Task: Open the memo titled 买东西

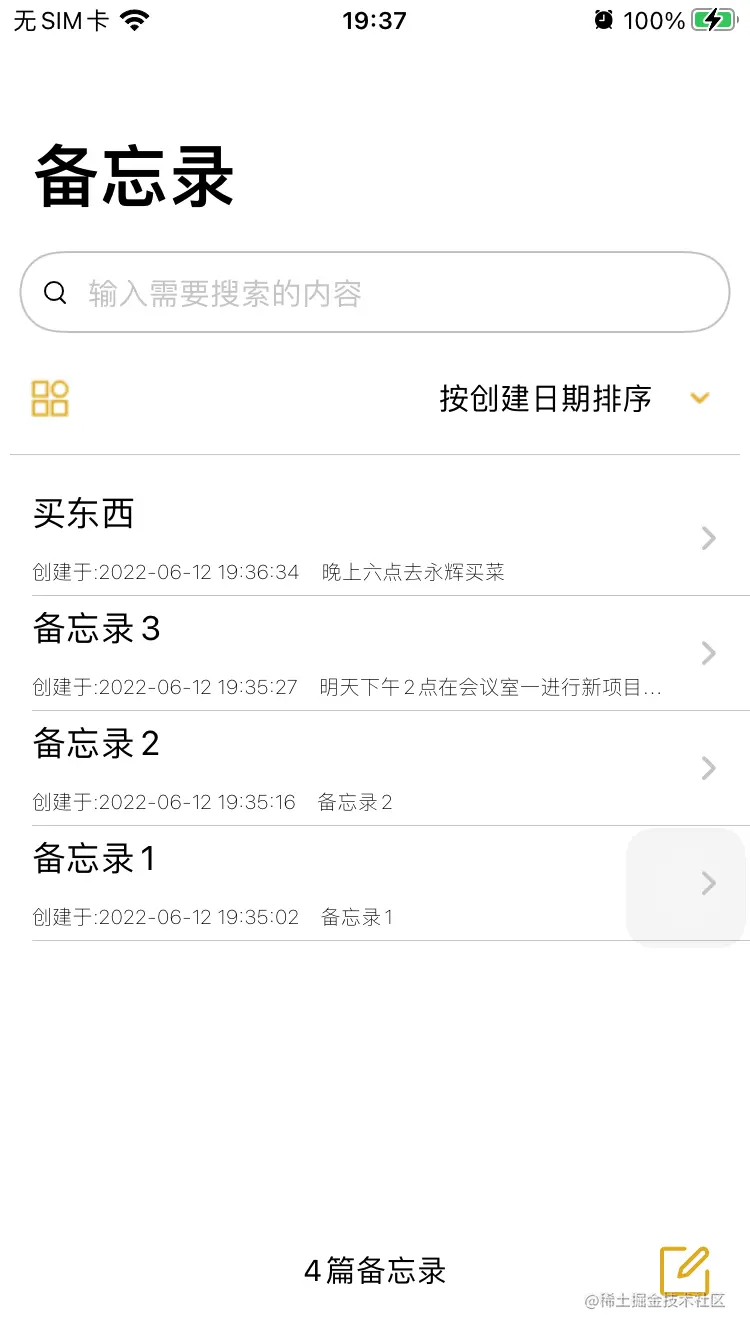Action: 82,514
